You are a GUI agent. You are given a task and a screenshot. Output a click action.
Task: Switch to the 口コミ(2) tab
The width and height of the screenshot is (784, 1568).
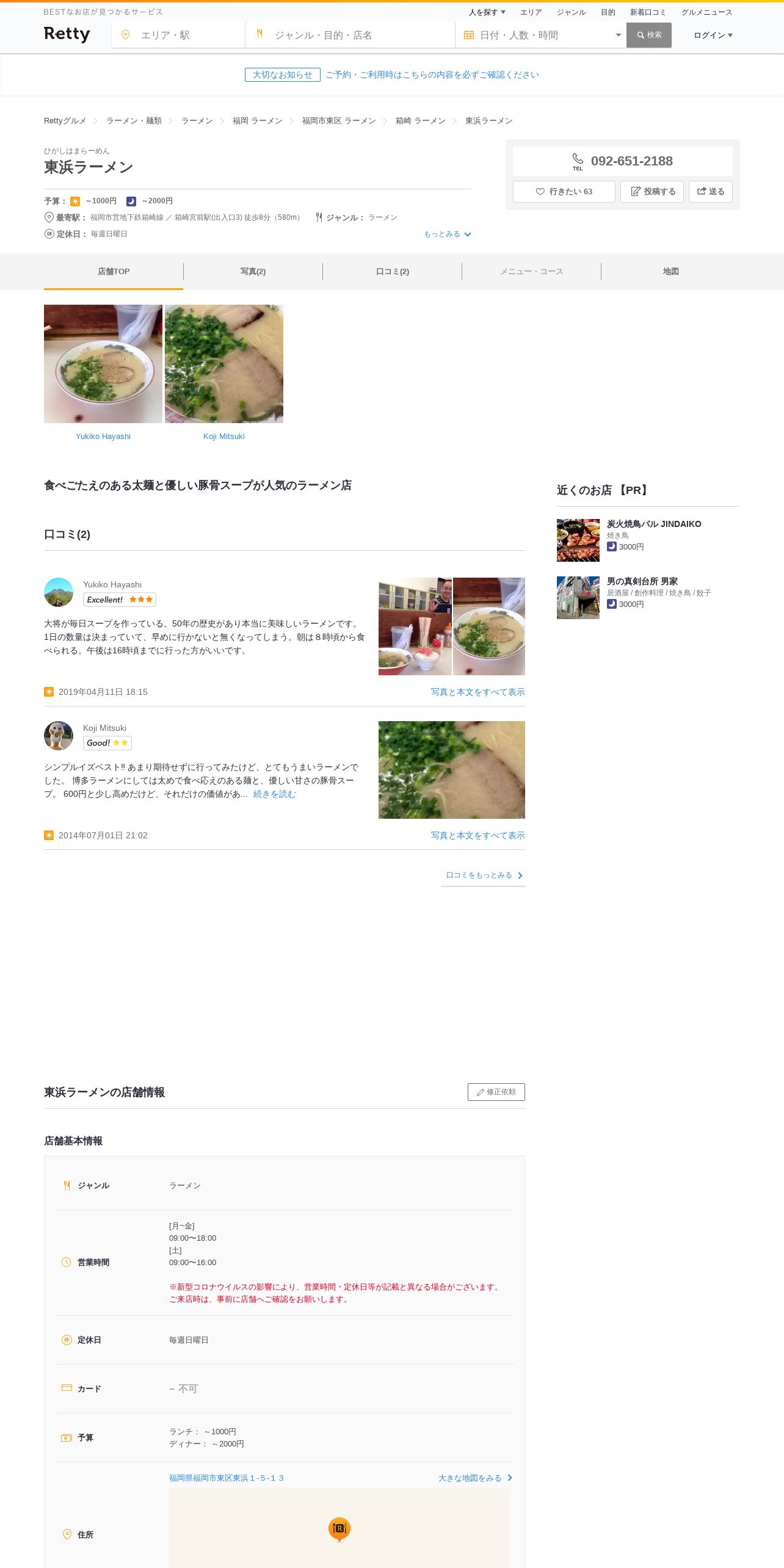(x=392, y=271)
